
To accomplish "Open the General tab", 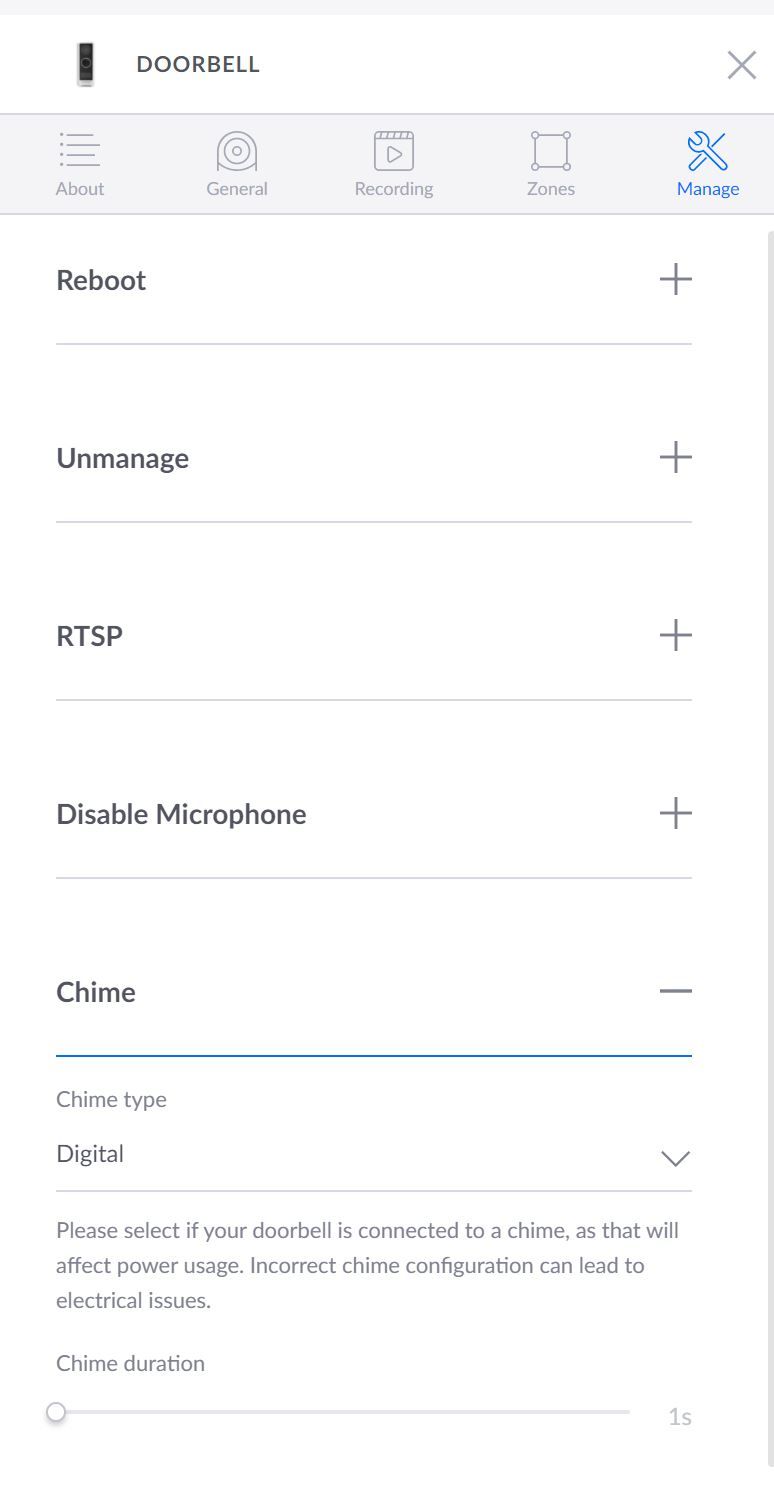I will [237, 165].
